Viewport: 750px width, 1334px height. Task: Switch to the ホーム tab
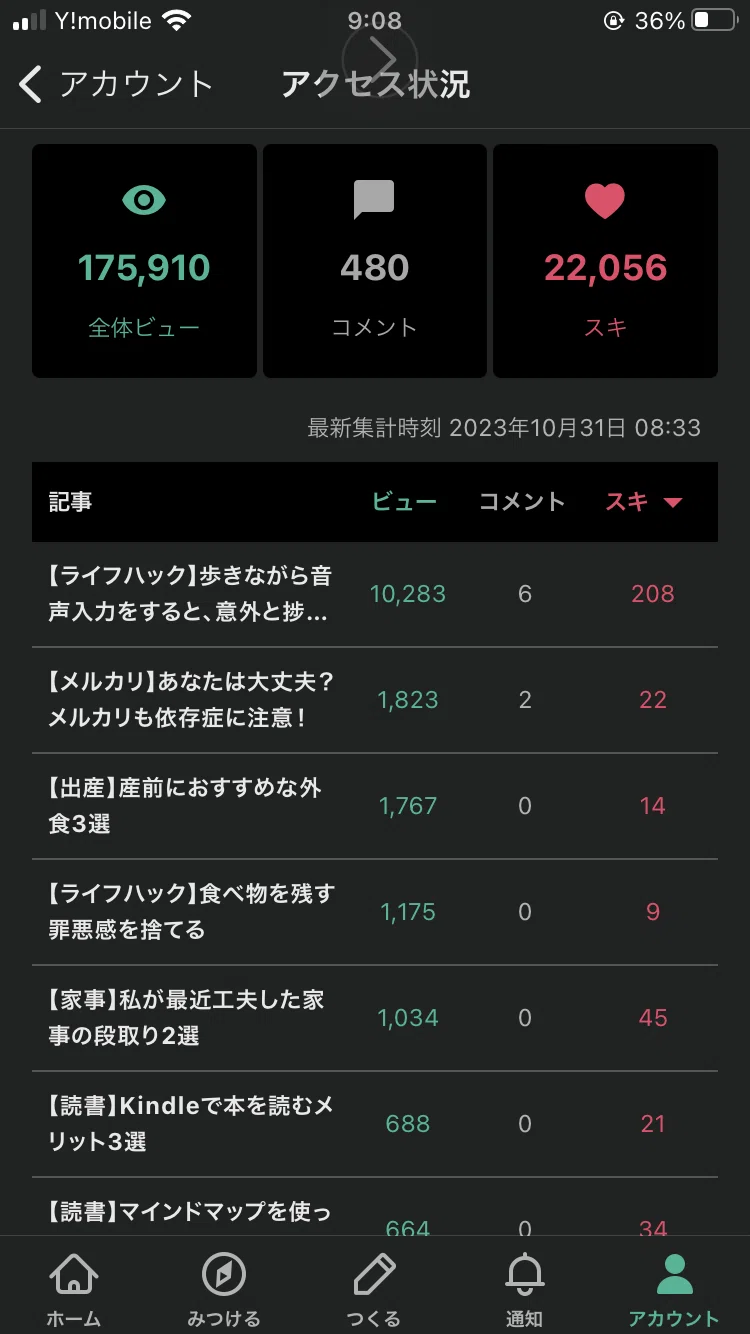(74, 1289)
